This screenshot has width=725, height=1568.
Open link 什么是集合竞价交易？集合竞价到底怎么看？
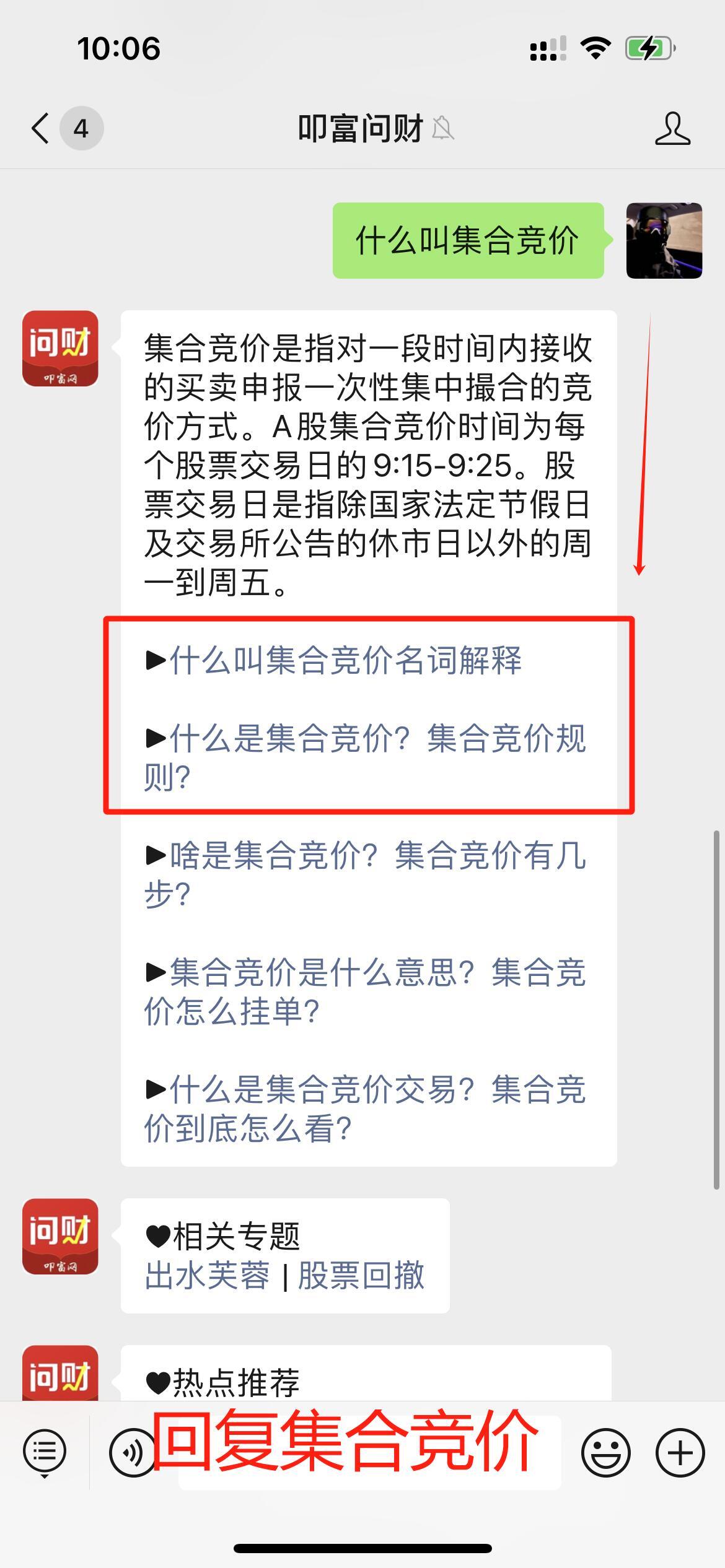pos(364,1108)
